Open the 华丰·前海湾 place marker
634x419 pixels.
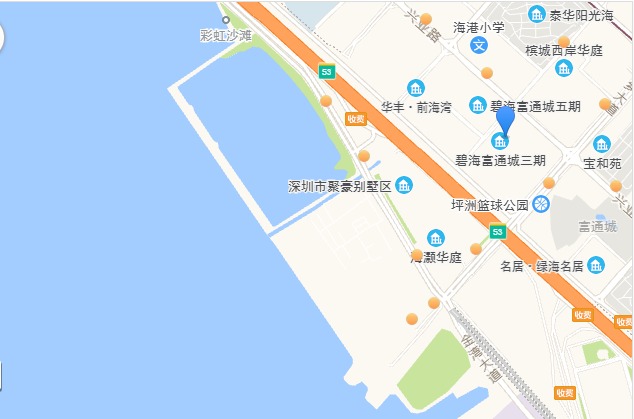[416, 88]
